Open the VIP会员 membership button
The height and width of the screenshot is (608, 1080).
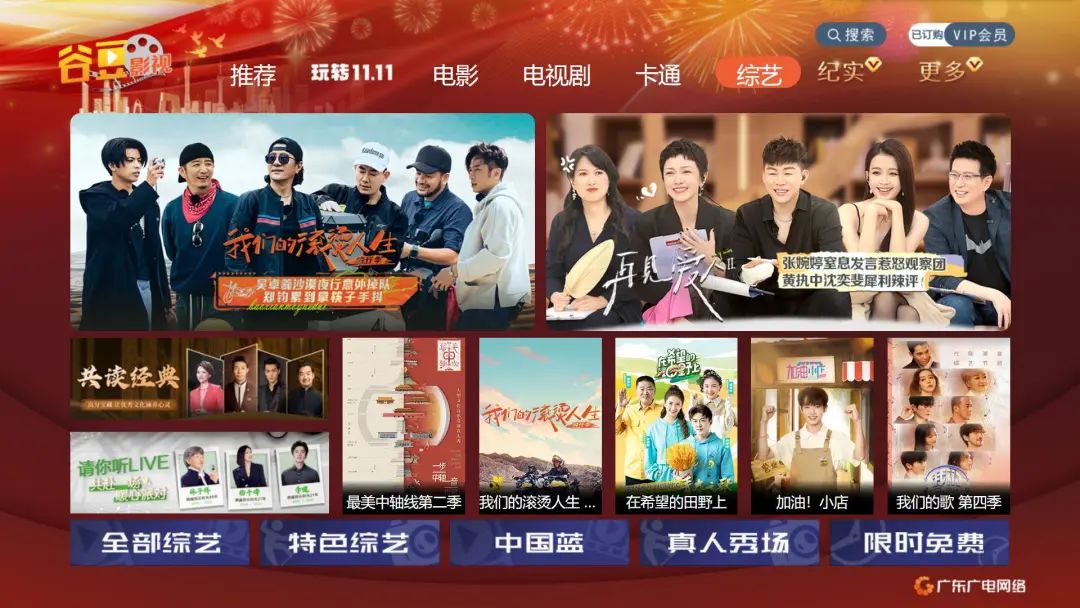978,35
